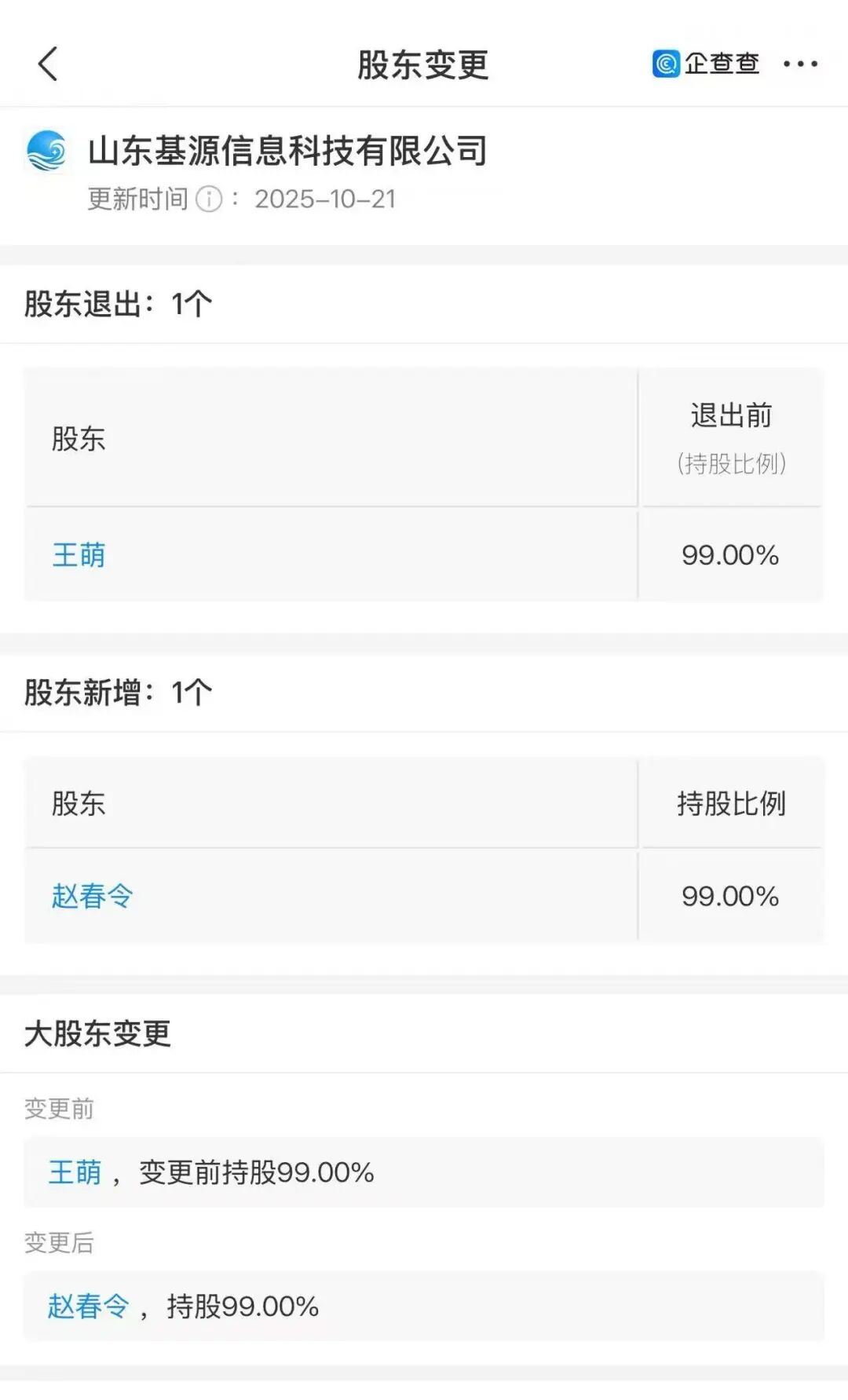Open 赵春令 link under 变更后
Image resolution: width=848 pixels, height=1400 pixels.
(x=88, y=1307)
